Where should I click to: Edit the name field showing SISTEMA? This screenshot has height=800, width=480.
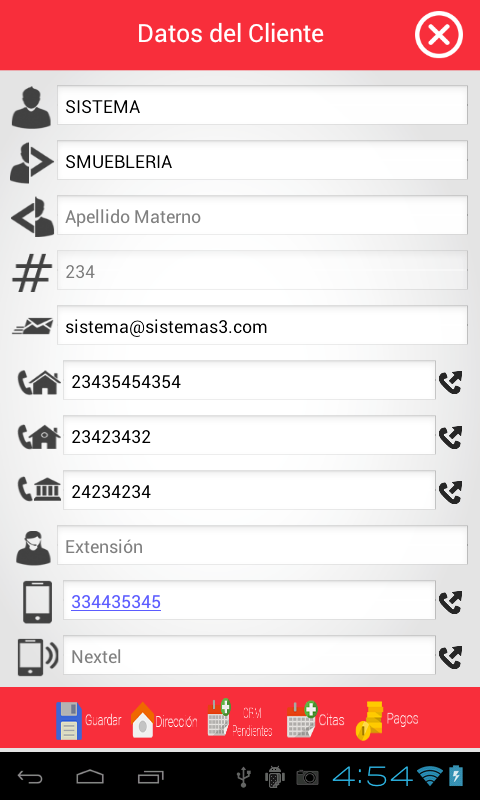262,105
